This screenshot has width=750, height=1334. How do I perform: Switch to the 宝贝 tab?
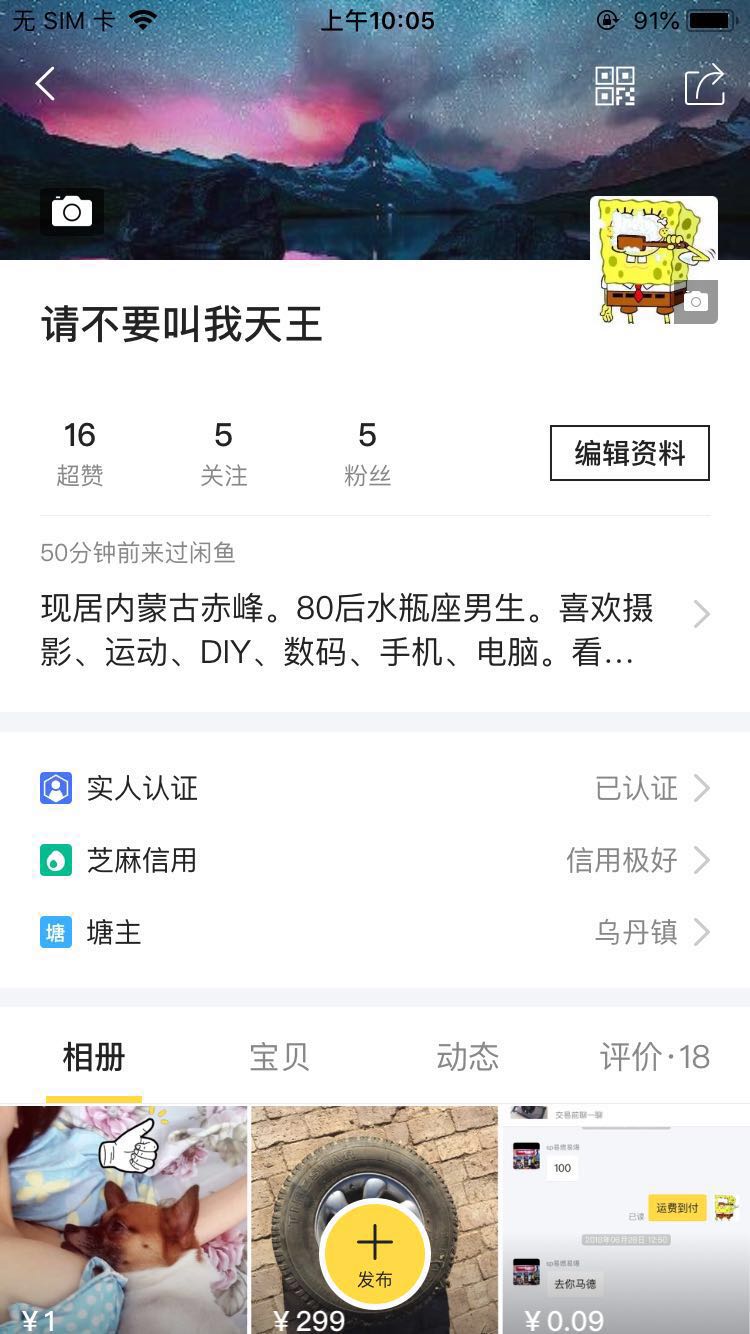point(279,1057)
